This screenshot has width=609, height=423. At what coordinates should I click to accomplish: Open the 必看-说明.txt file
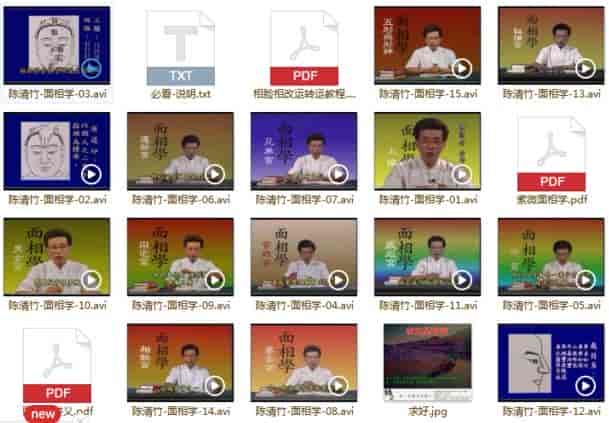tap(181, 47)
